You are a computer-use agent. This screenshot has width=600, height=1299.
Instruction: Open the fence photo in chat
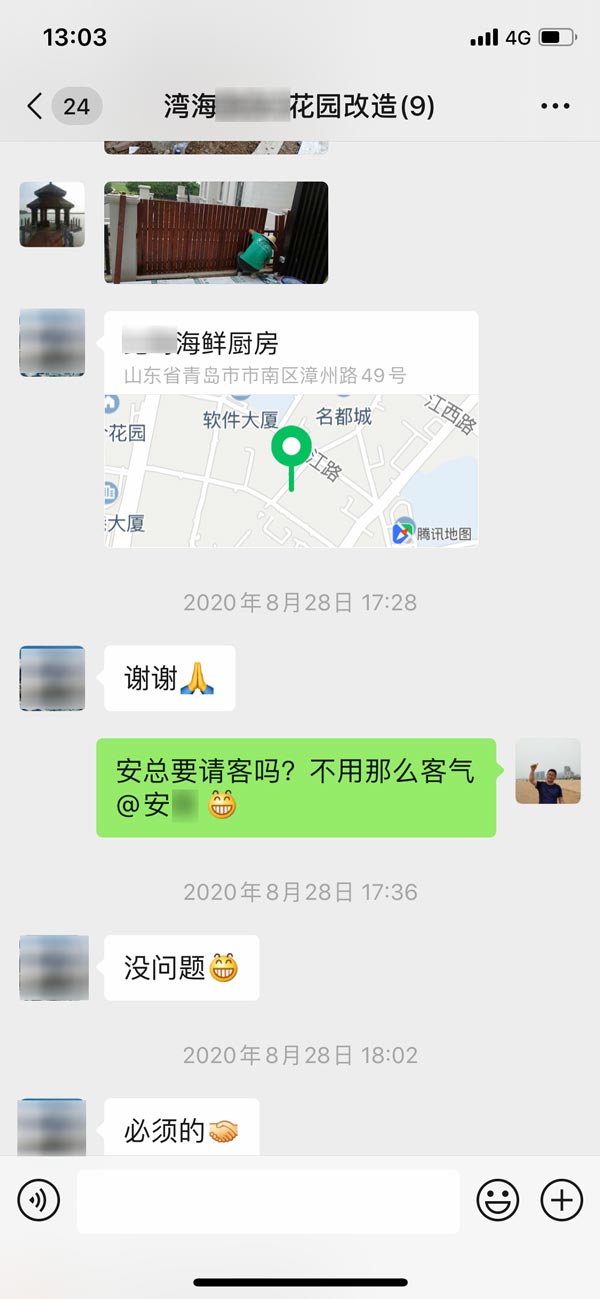tap(216, 232)
